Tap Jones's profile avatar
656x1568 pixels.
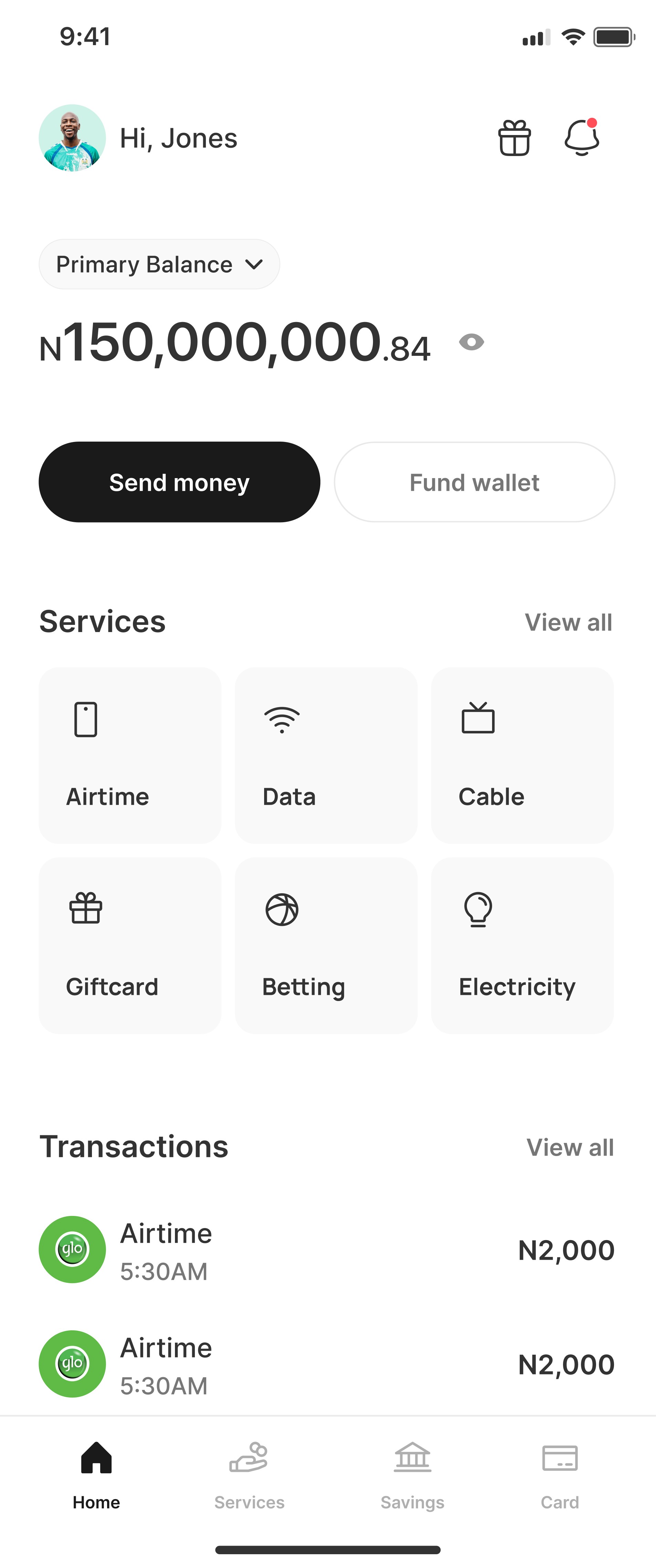click(72, 138)
